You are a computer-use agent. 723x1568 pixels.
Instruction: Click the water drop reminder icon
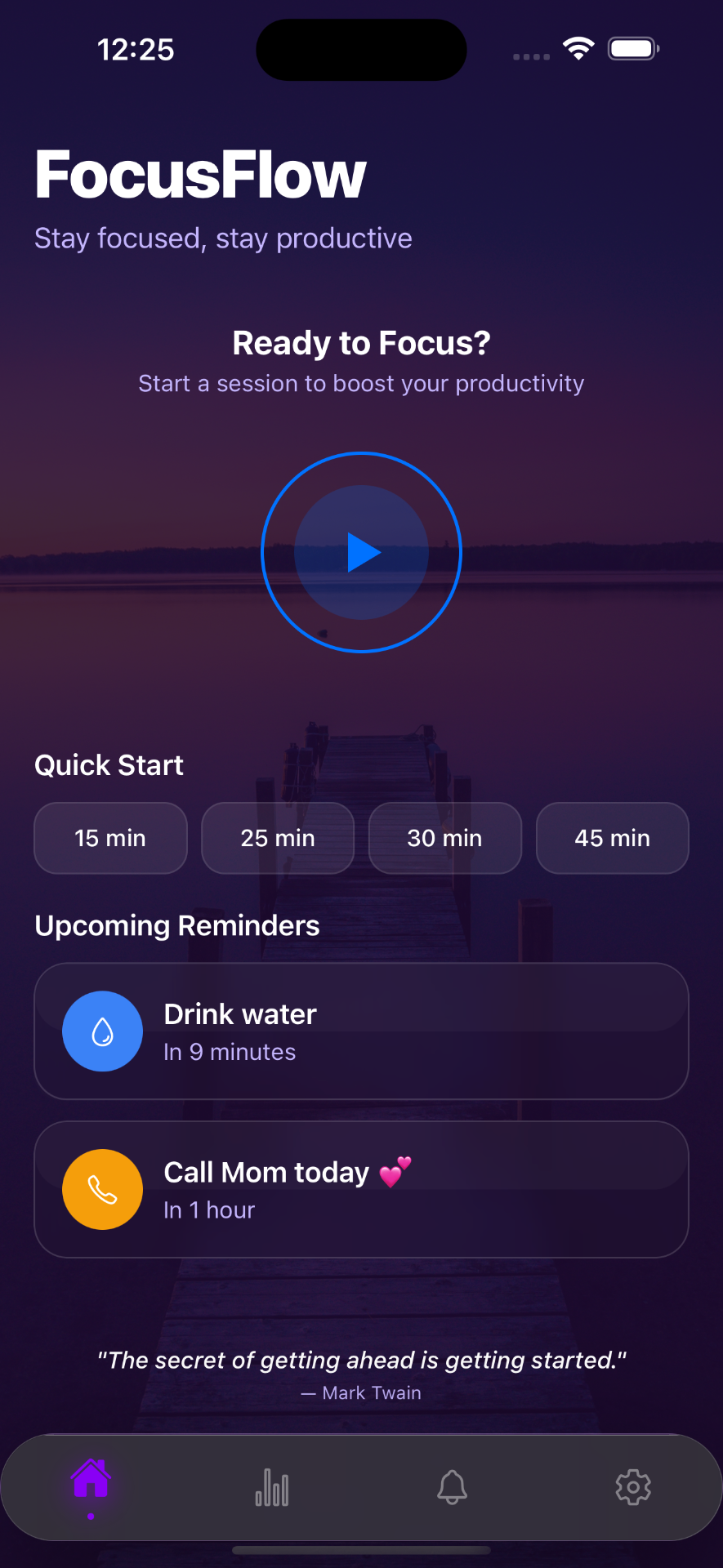pos(102,1031)
